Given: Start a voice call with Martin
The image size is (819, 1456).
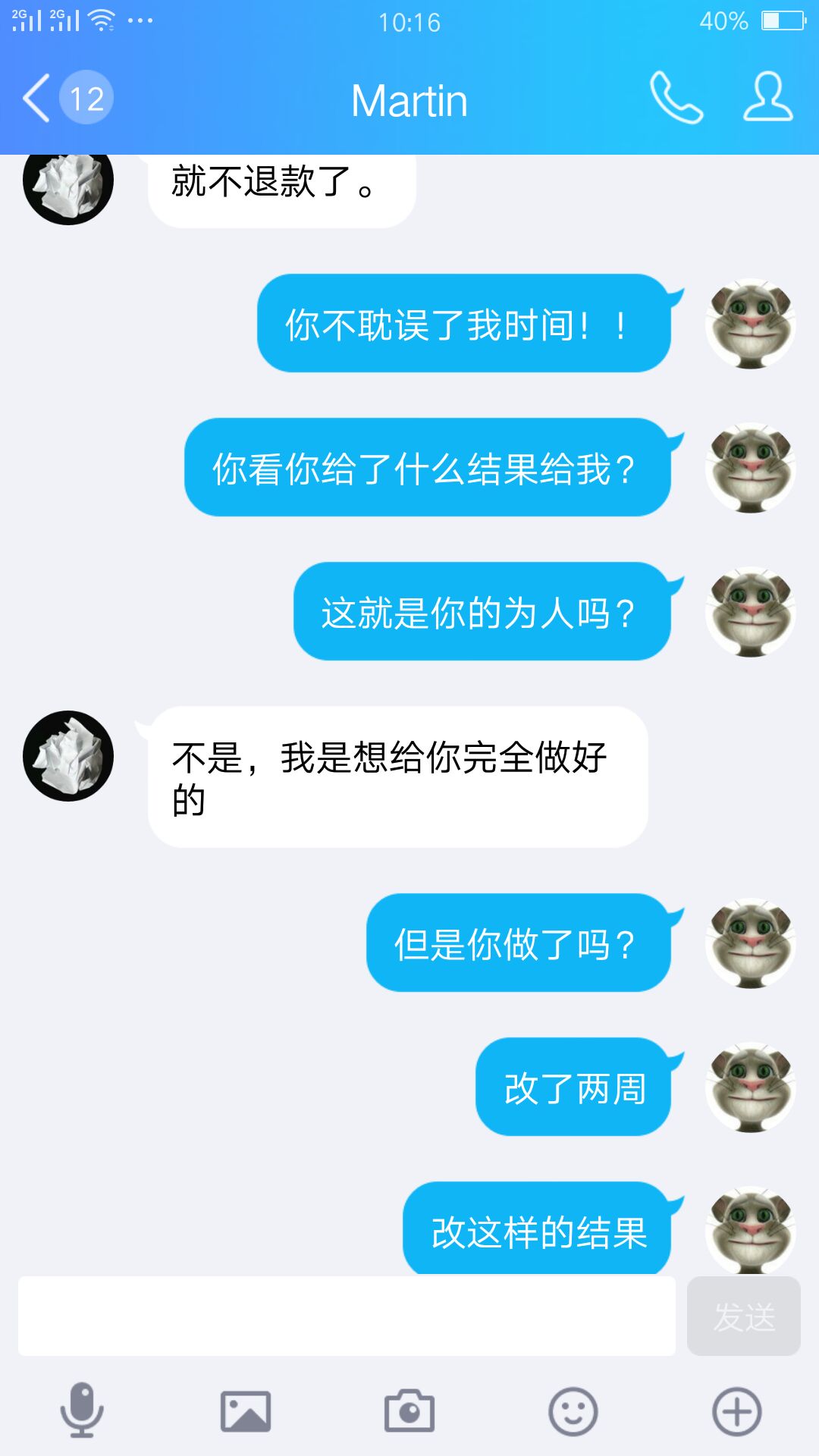Looking at the screenshot, I should pos(676,98).
